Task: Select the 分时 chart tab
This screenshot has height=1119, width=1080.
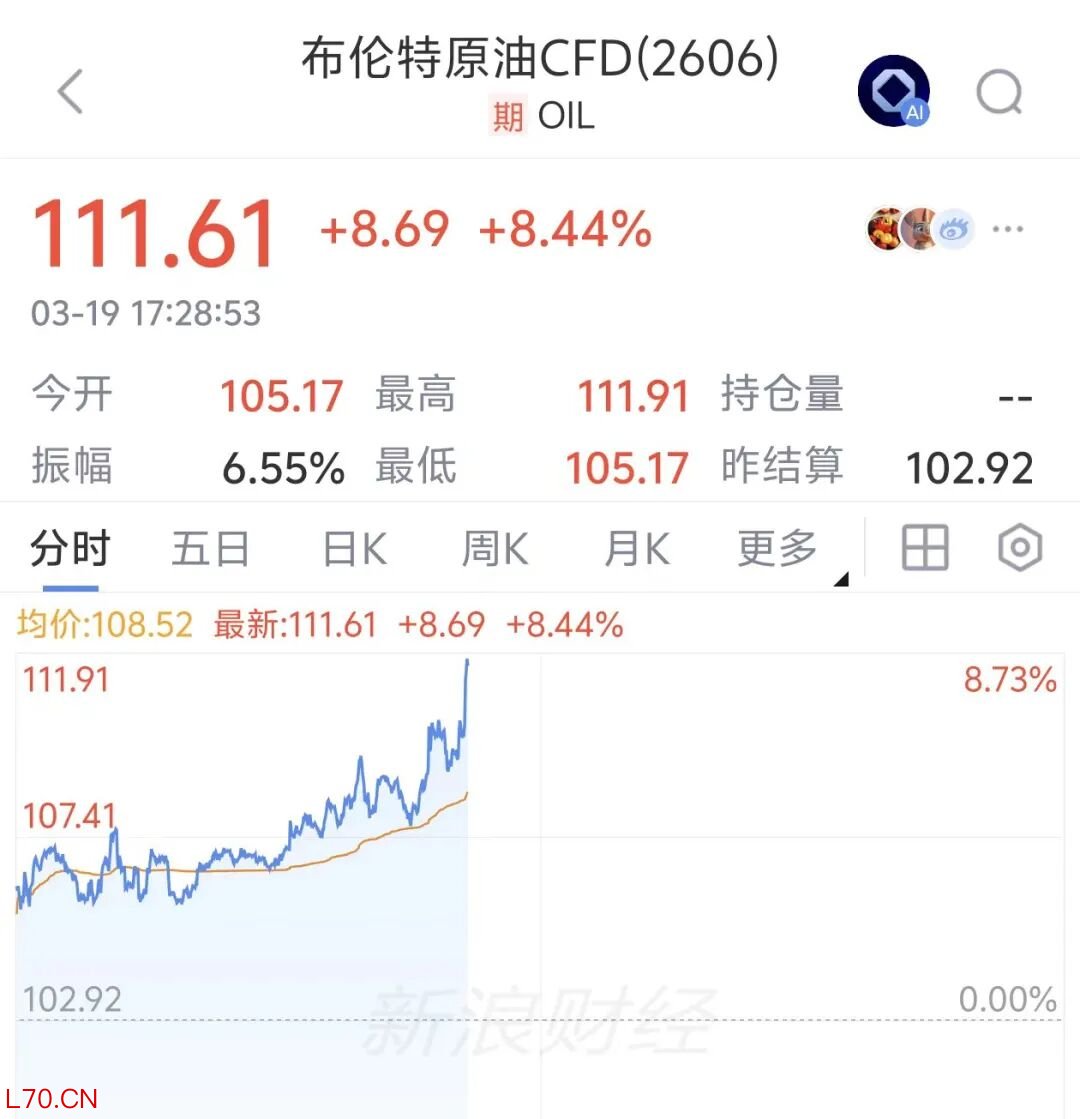Action: [x=70, y=549]
